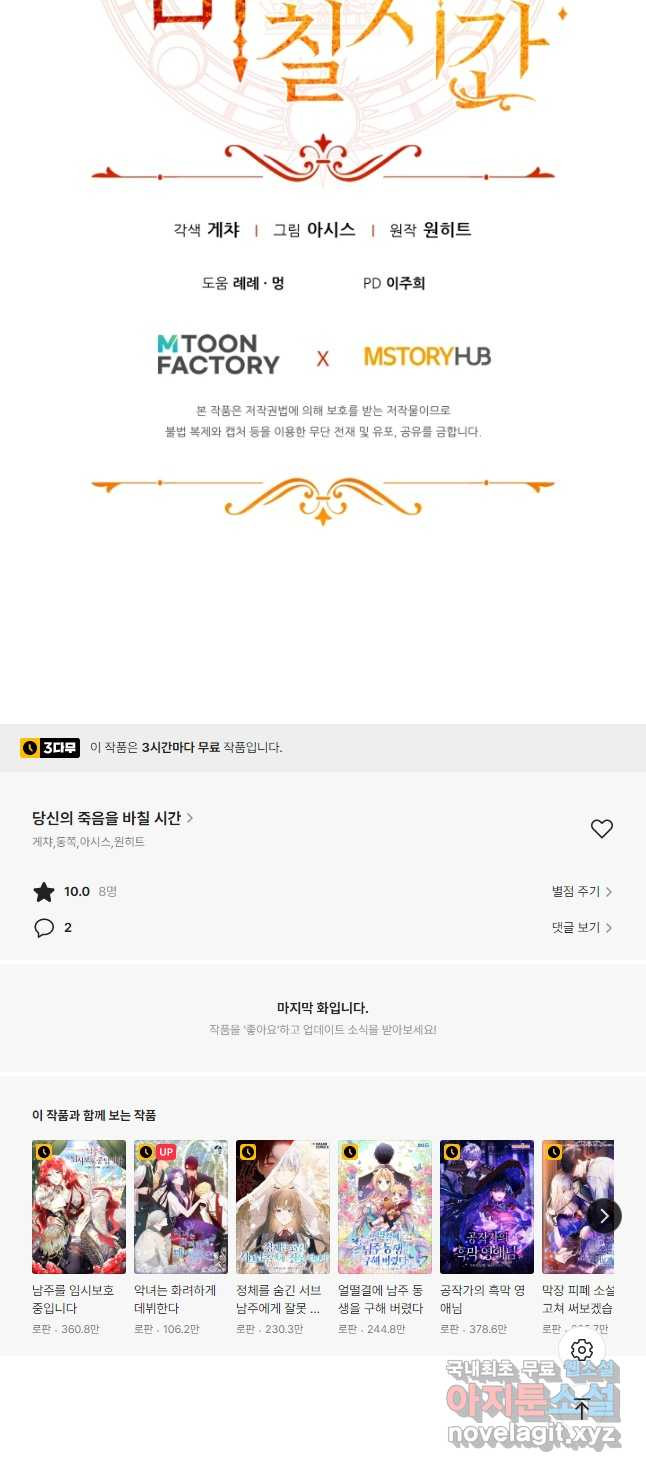
Task: Jump back to the top of the page
Action: click(582, 1410)
